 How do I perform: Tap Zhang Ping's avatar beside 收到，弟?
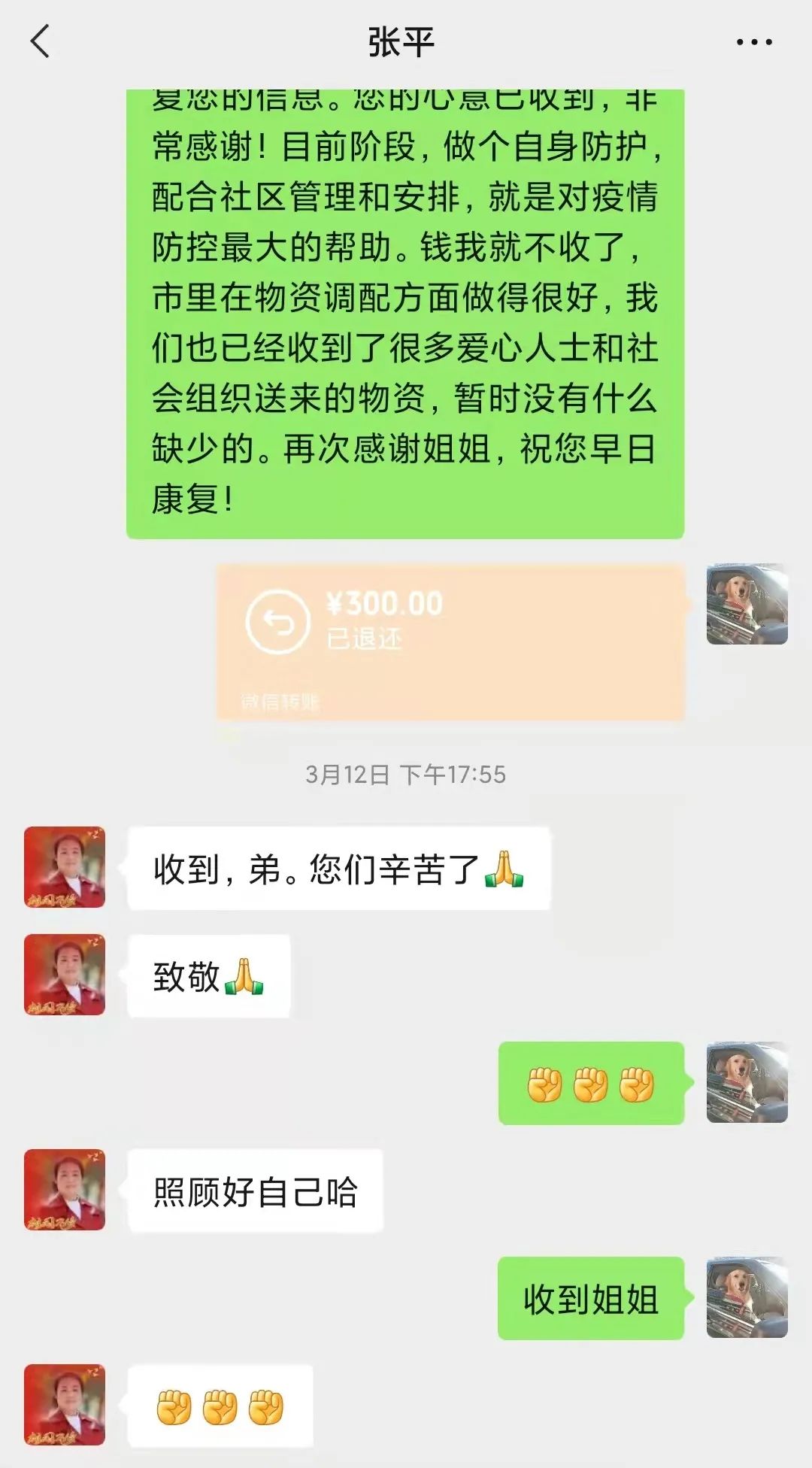pos(65,867)
